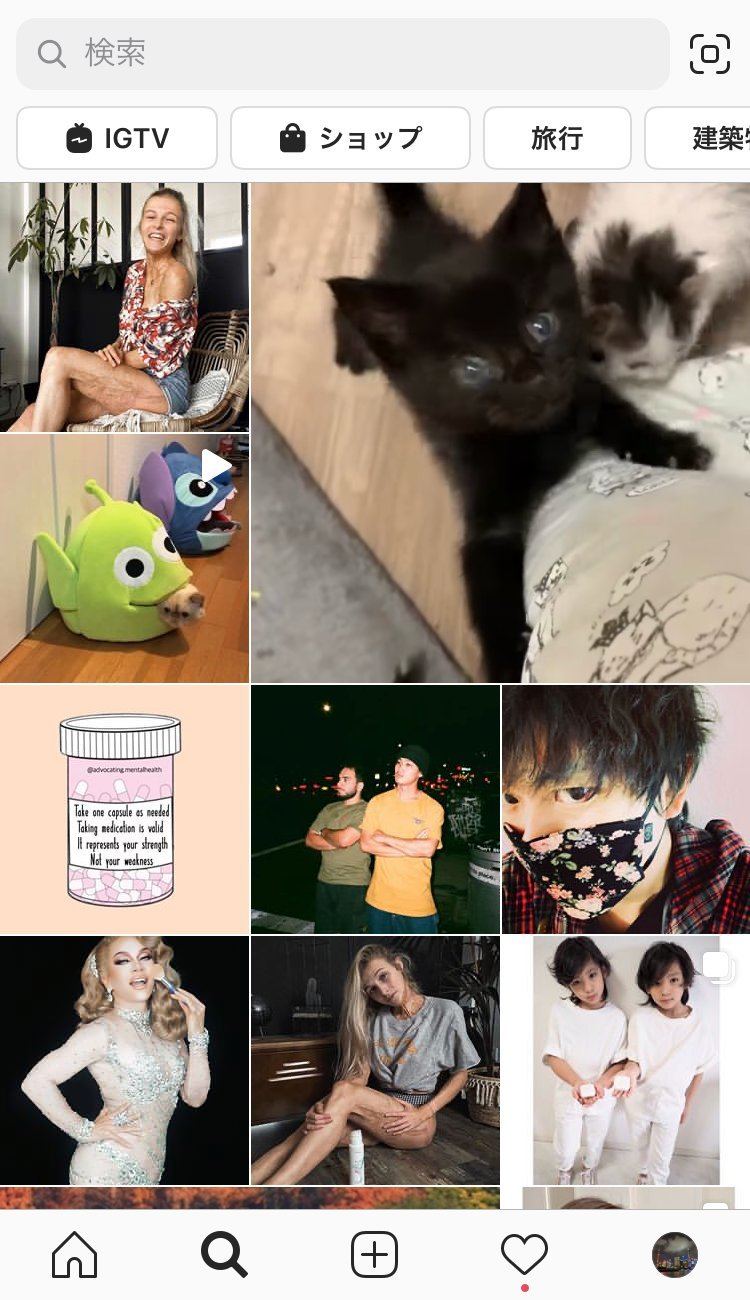The height and width of the screenshot is (1300, 750).
Task: Play the green alien plush video
Action: click(124, 558)
